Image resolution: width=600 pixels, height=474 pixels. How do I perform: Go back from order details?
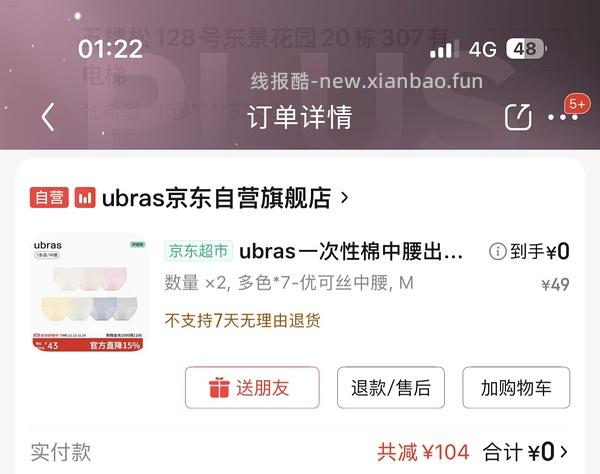pos(47,117)
